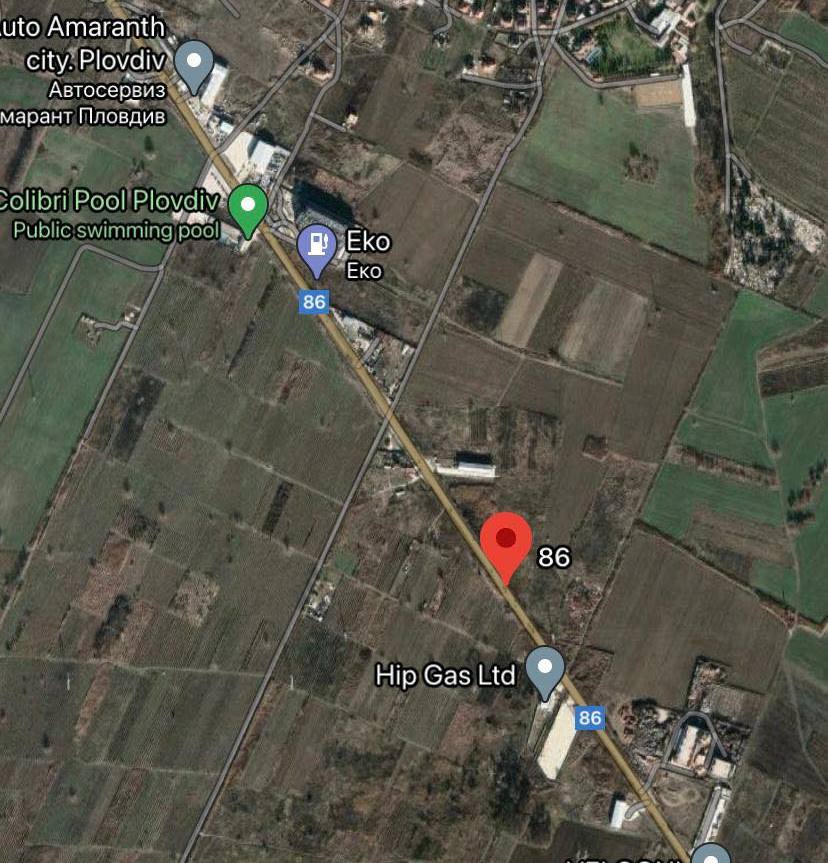Screen dimensions: 828x863
Task: Tap the Eko gas station marker
Action: [x=317, y=246]
